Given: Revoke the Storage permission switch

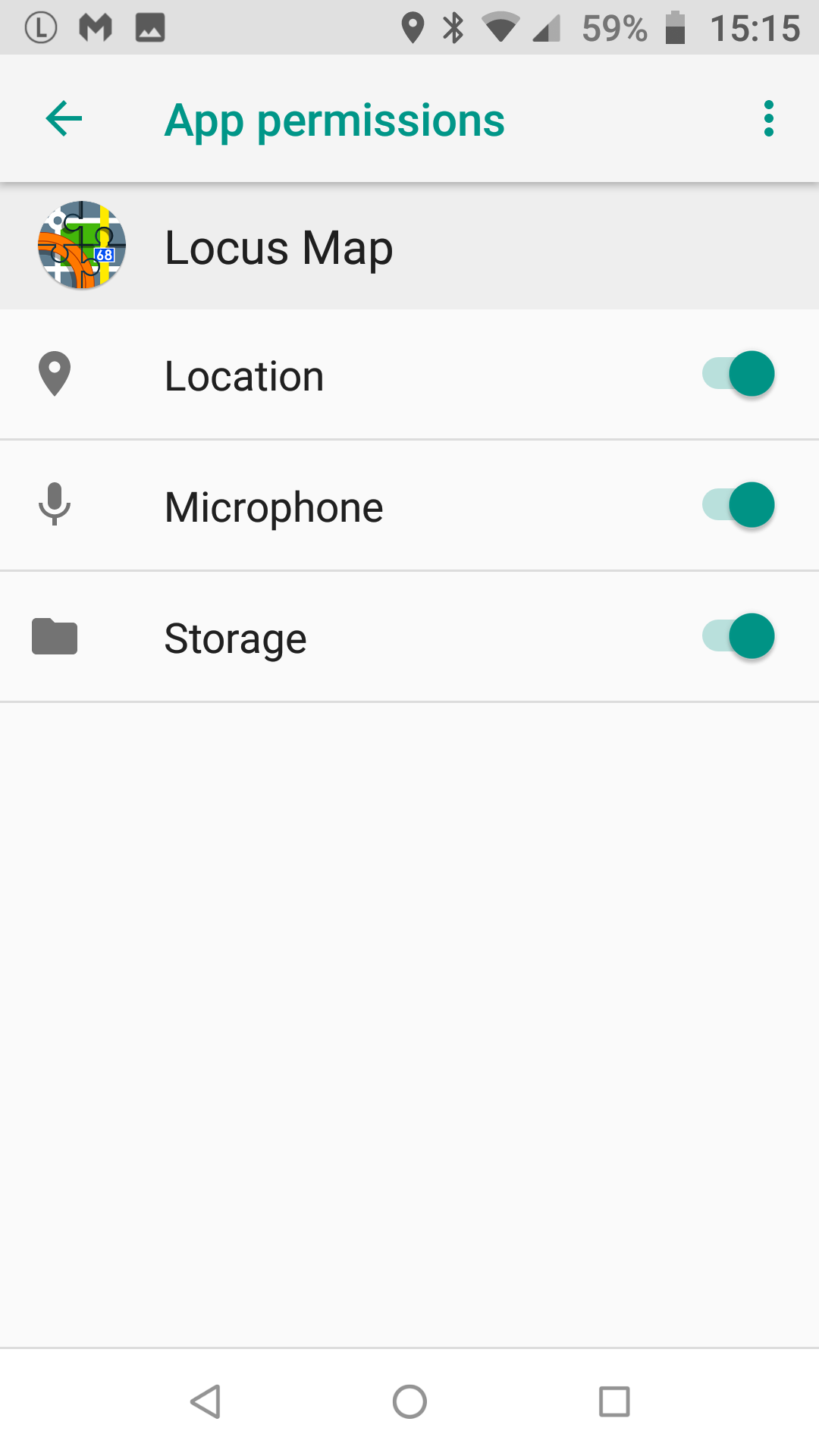Looking at the screenshot, I should pyautogui.click(x=739, y=637).
